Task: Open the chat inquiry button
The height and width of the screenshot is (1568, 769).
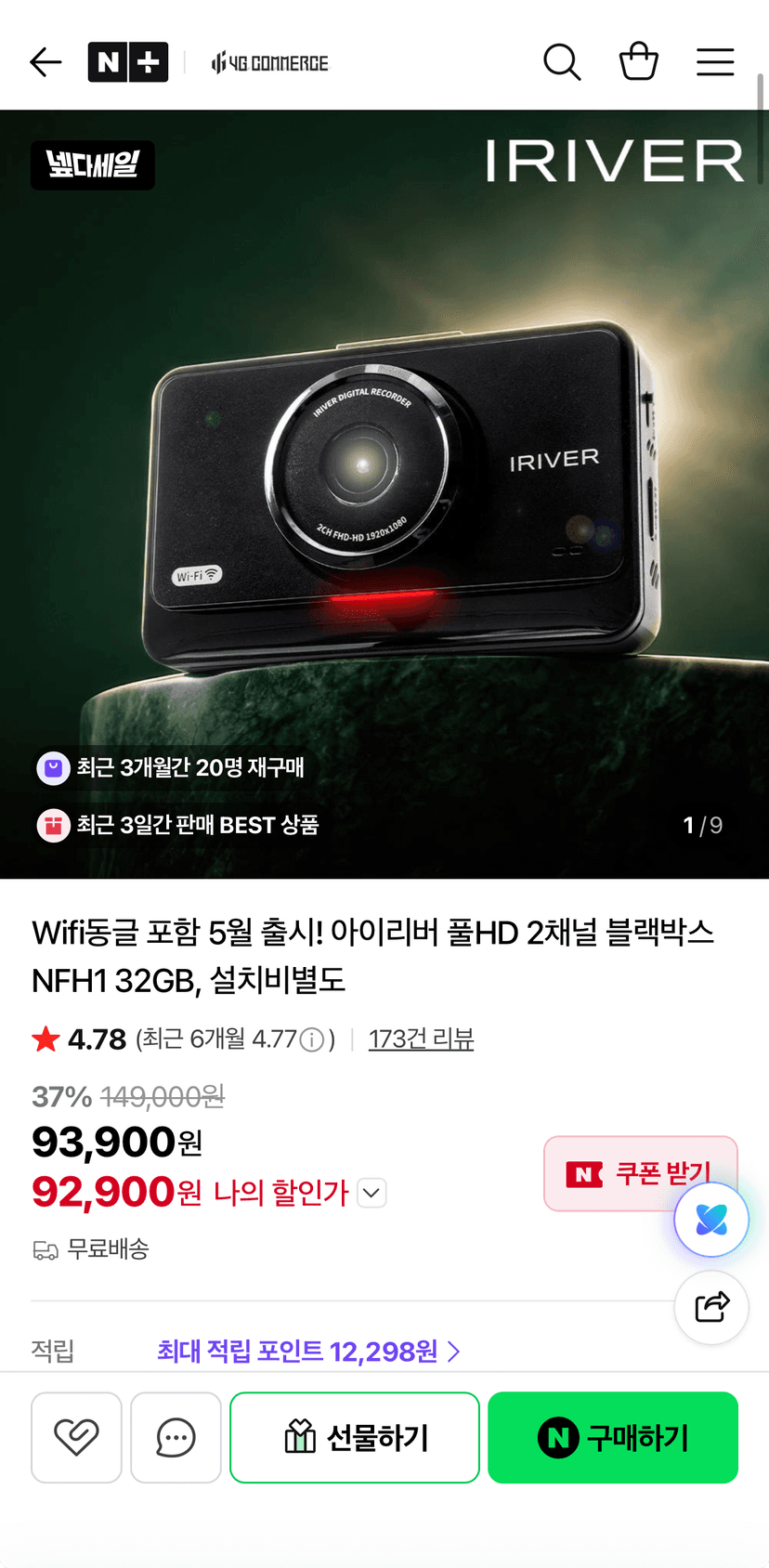Action: [176, 1437]
